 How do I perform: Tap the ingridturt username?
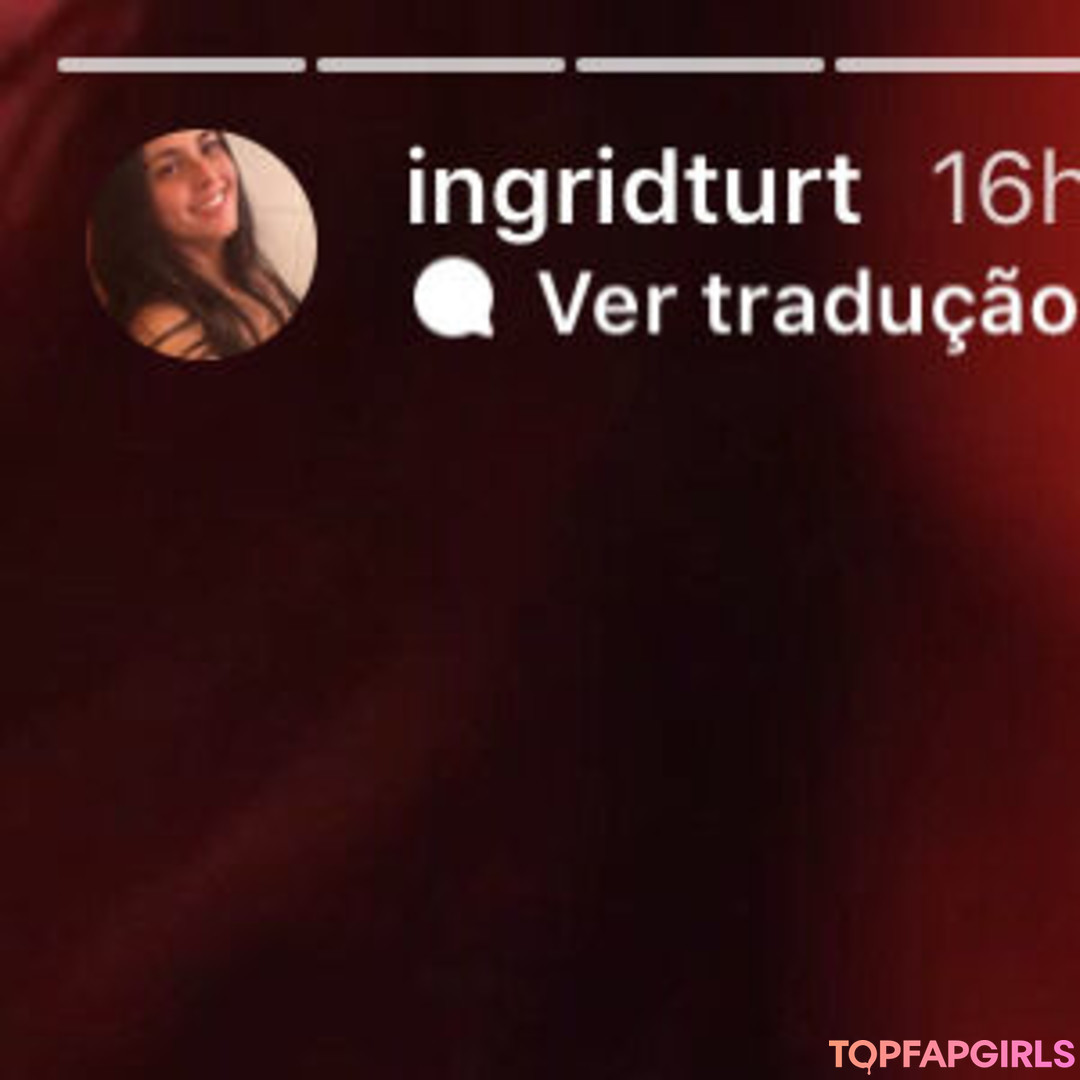click(x=632, y=189)
